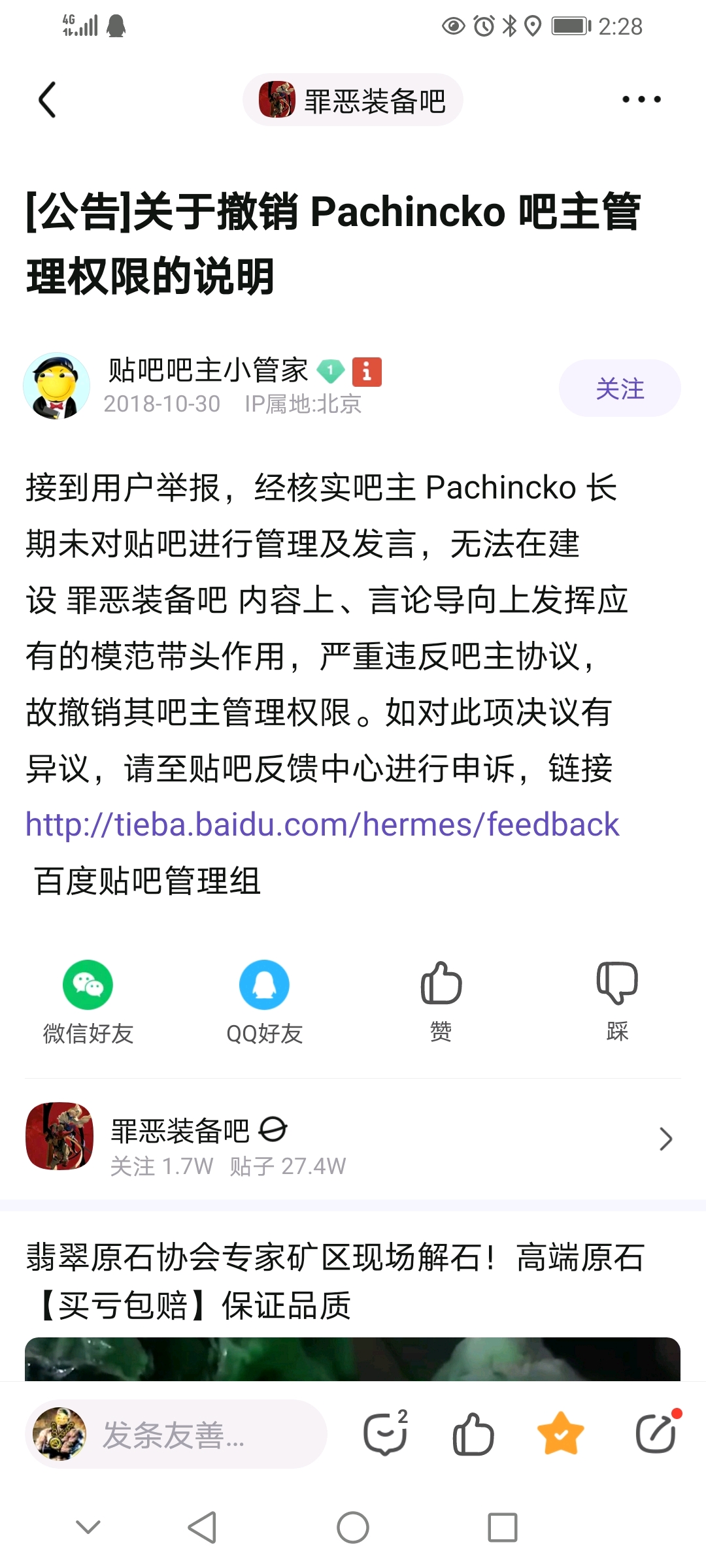Open the recent apps overview

click(x=503, y=1527)
